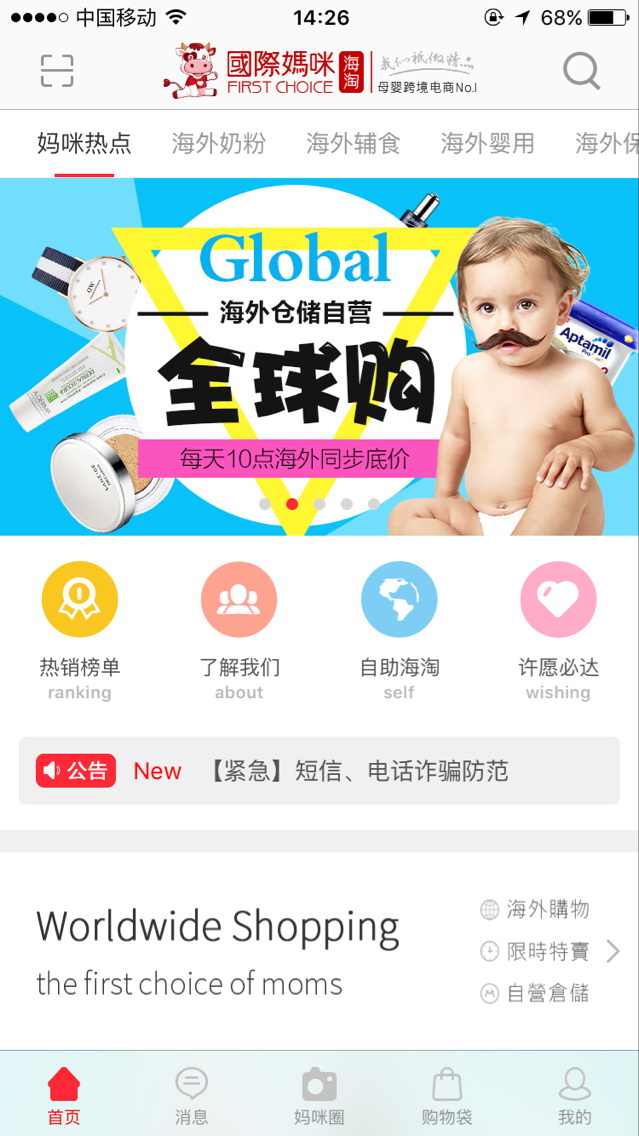Open 许愿必达 wishing

click(558, 620)
